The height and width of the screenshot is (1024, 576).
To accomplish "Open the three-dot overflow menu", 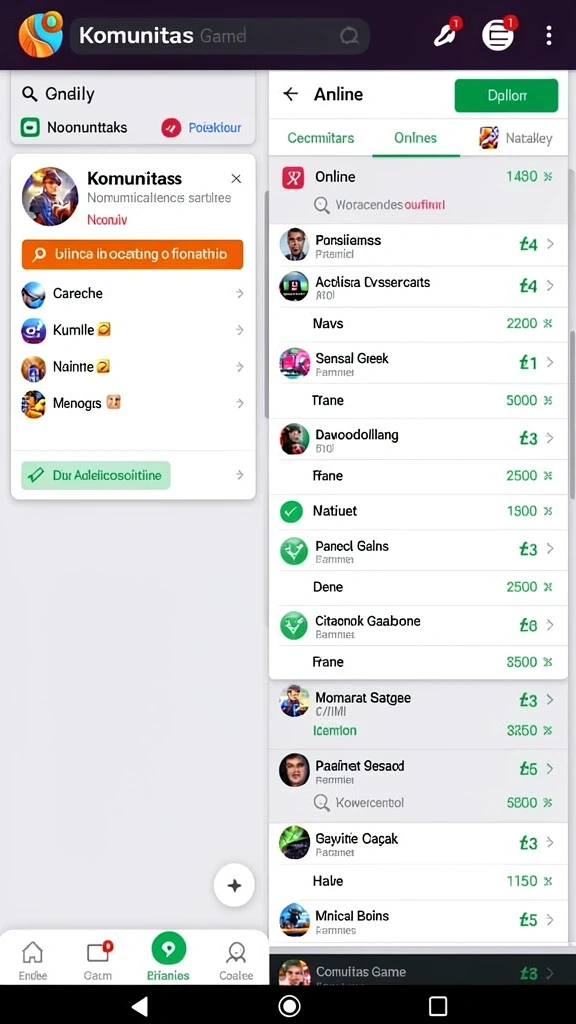I will click(549, 35).
